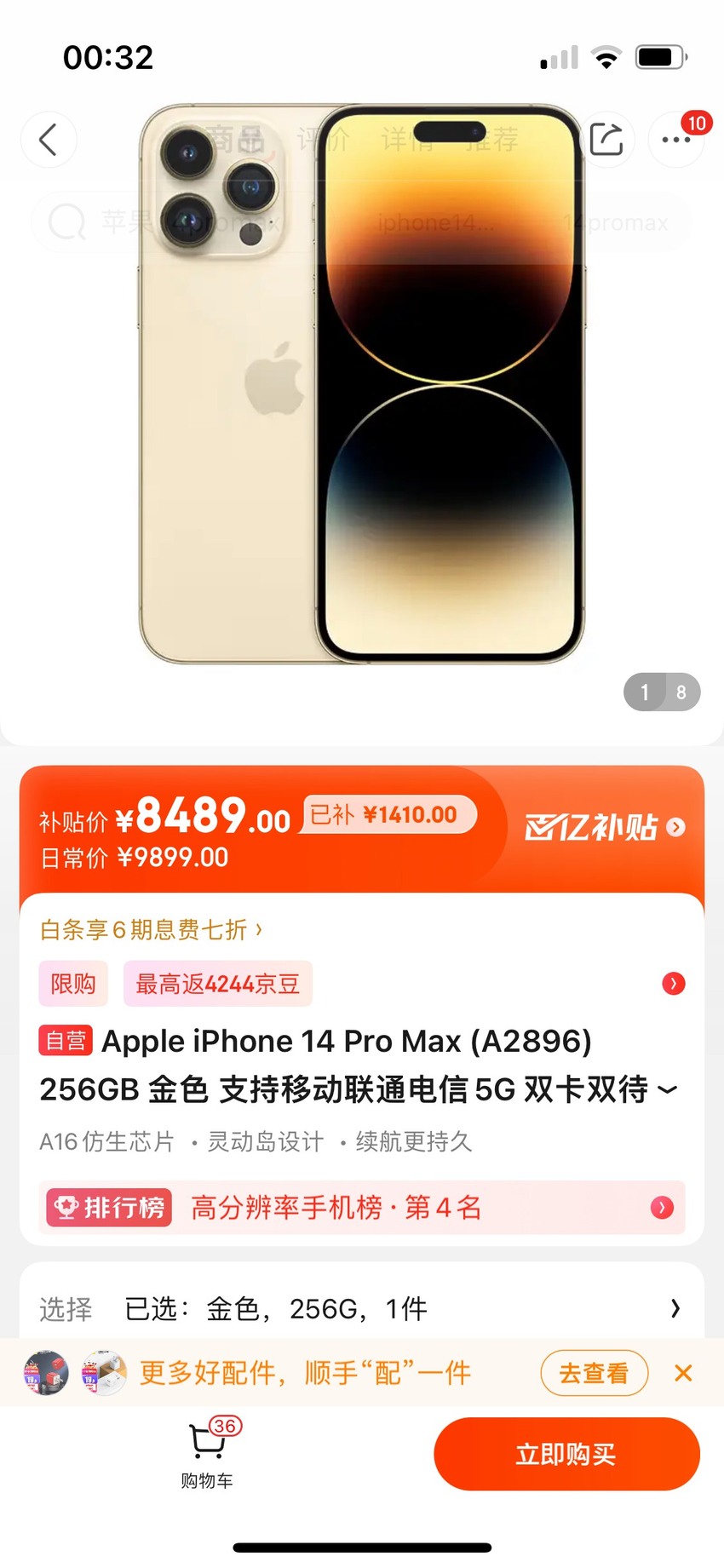724x1568 pixels.
Task: Open 白条享6期息费七折 offer
Action: 152,929
